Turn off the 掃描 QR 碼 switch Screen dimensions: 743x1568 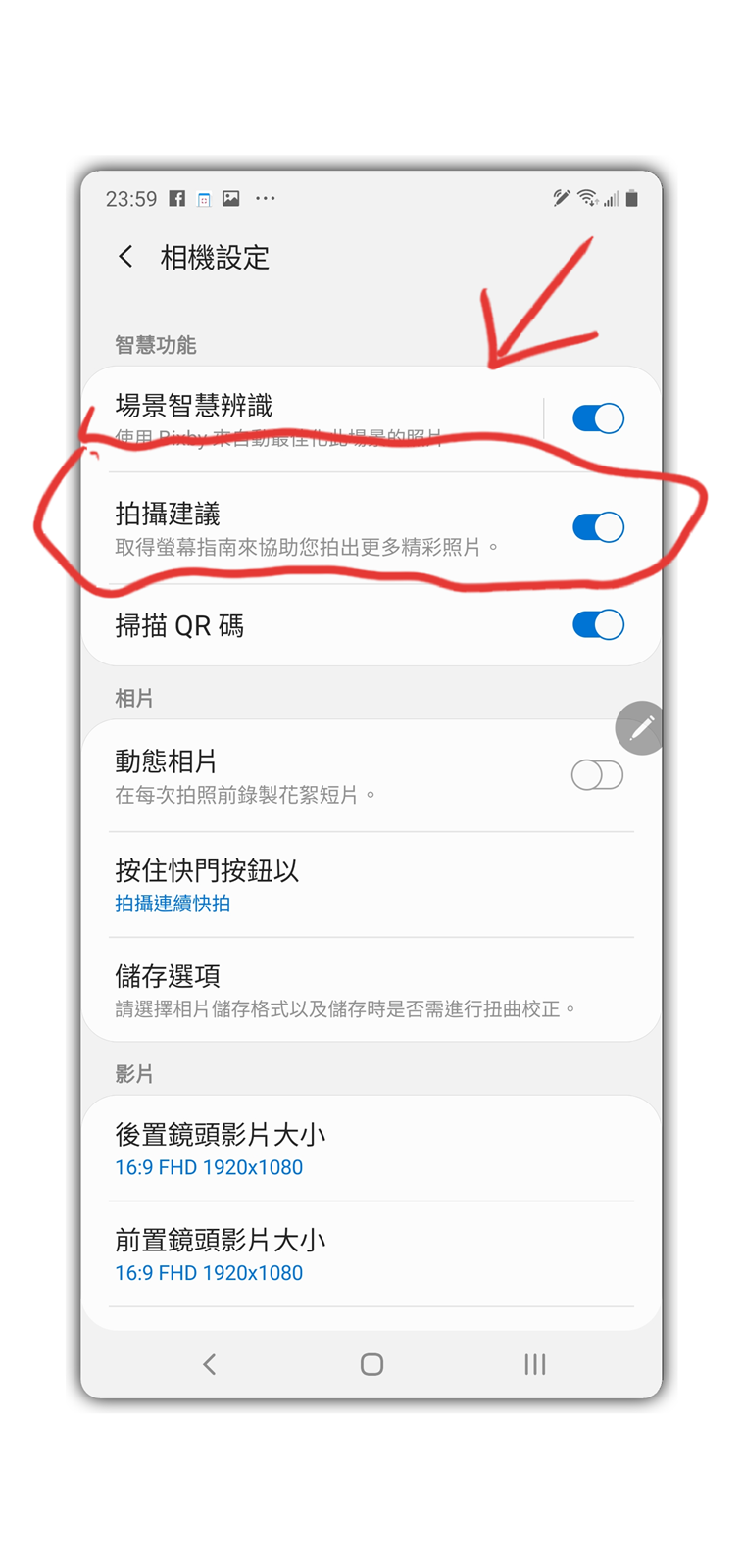coord(598,624)
